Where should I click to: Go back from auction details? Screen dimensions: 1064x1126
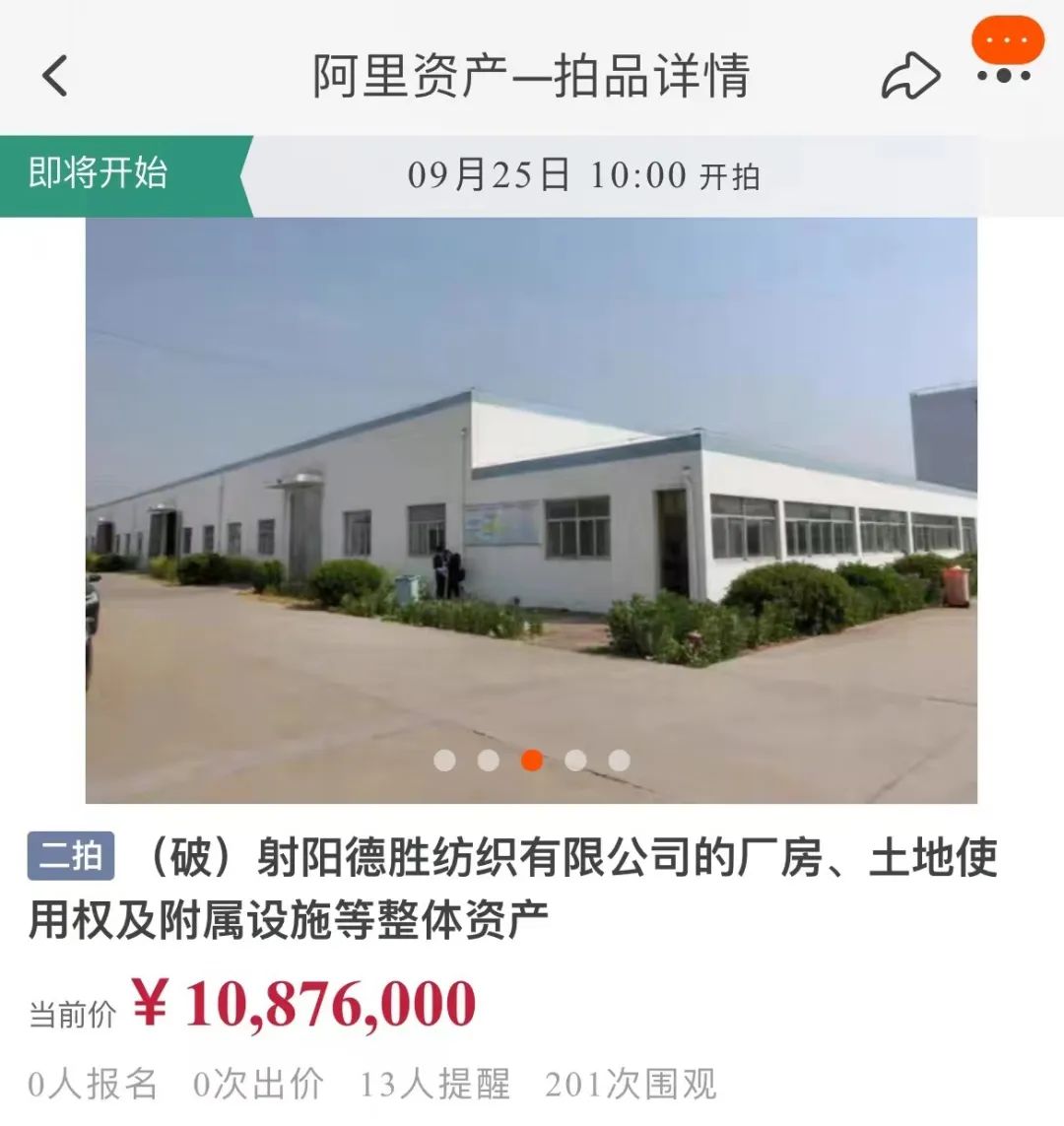pos(55,76)
